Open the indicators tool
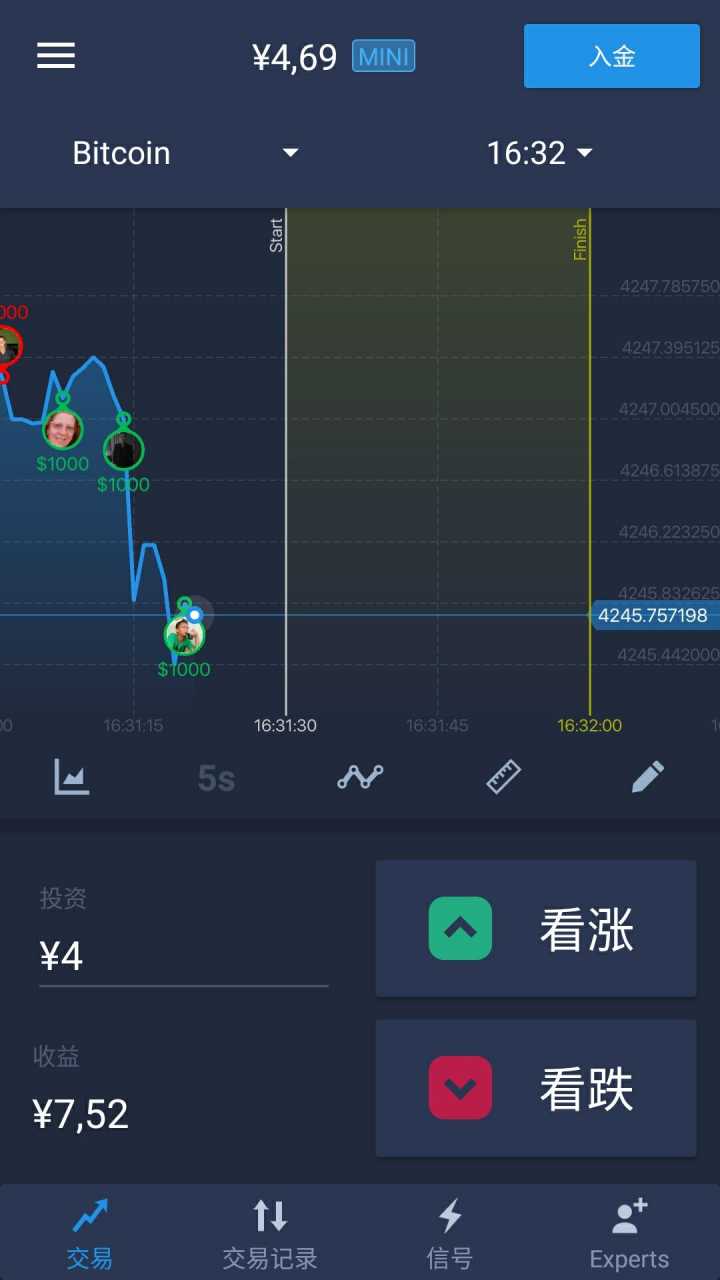 click(x=360, y=777)
